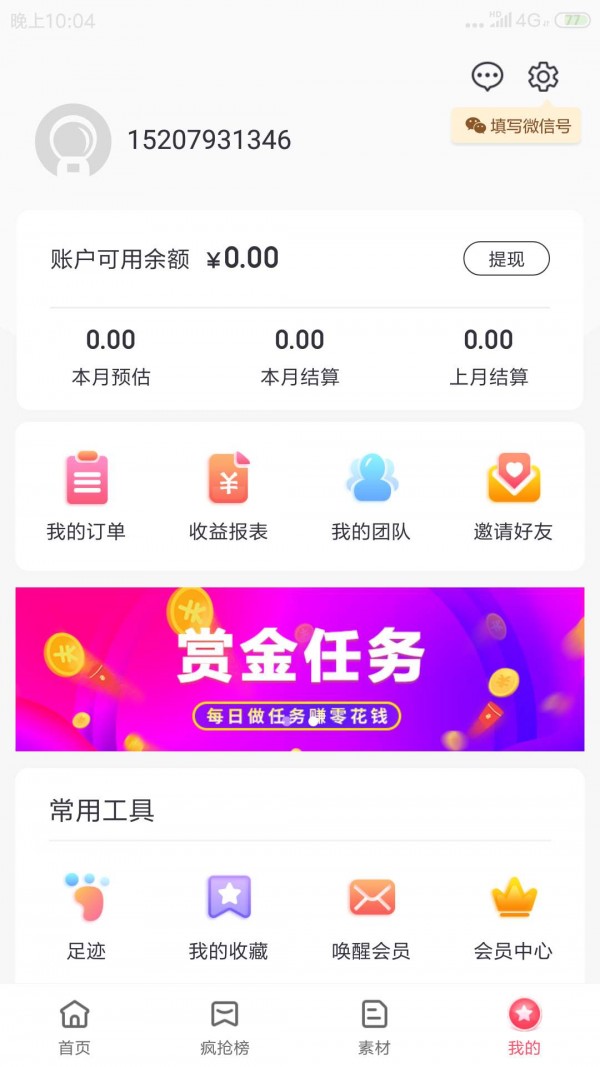Screen dimensions: 600x1067
Task: View 收益报表 earnings report
Action: 228,496
